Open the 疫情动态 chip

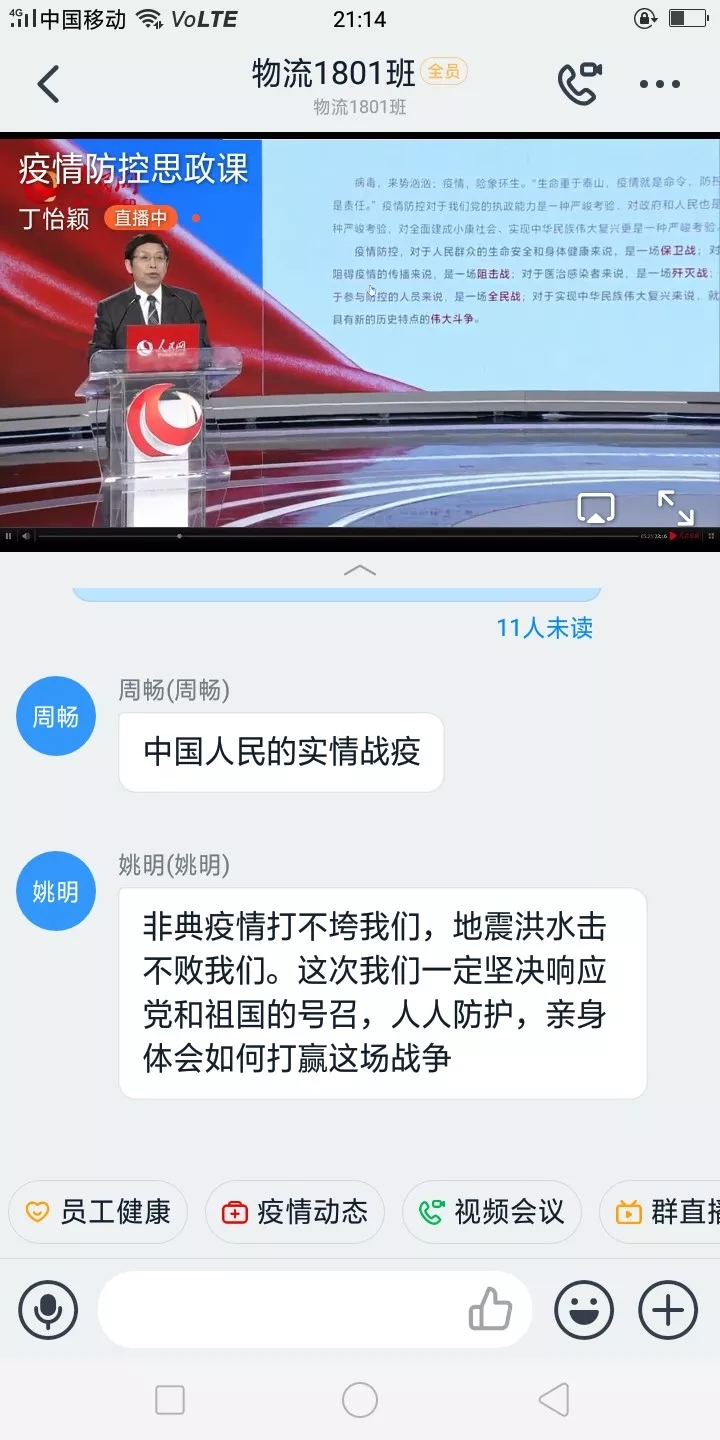[295, 1212]
